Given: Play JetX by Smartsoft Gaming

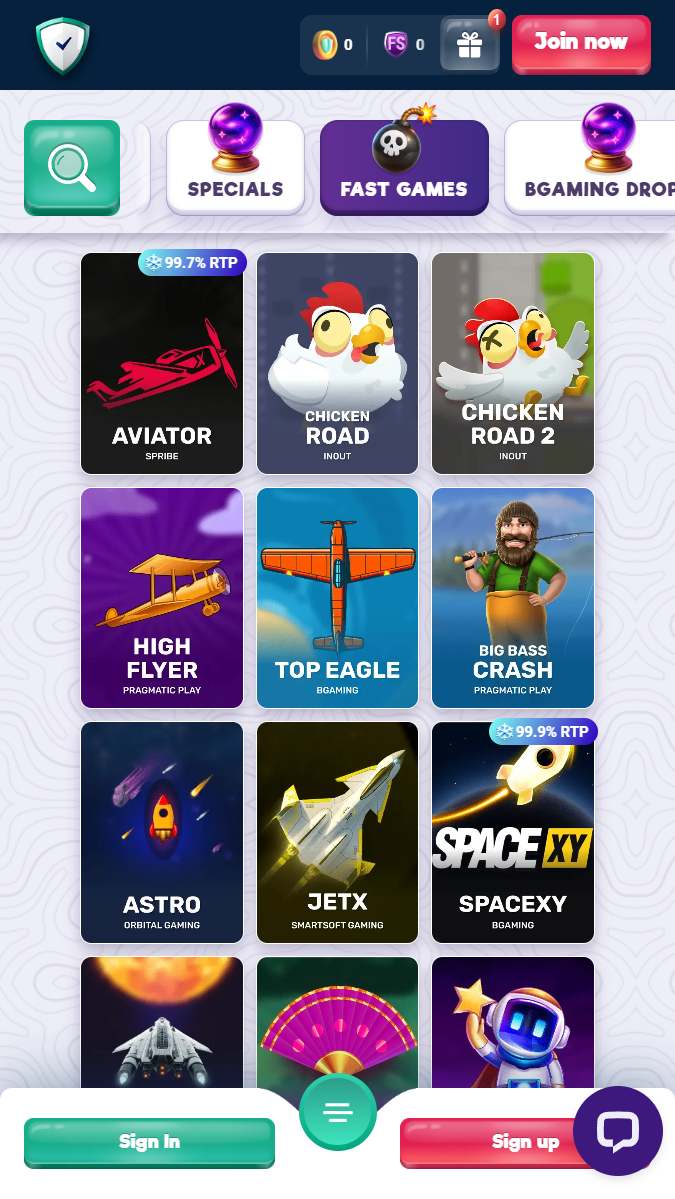Looking at the screenshot, I should click(337, 832).
